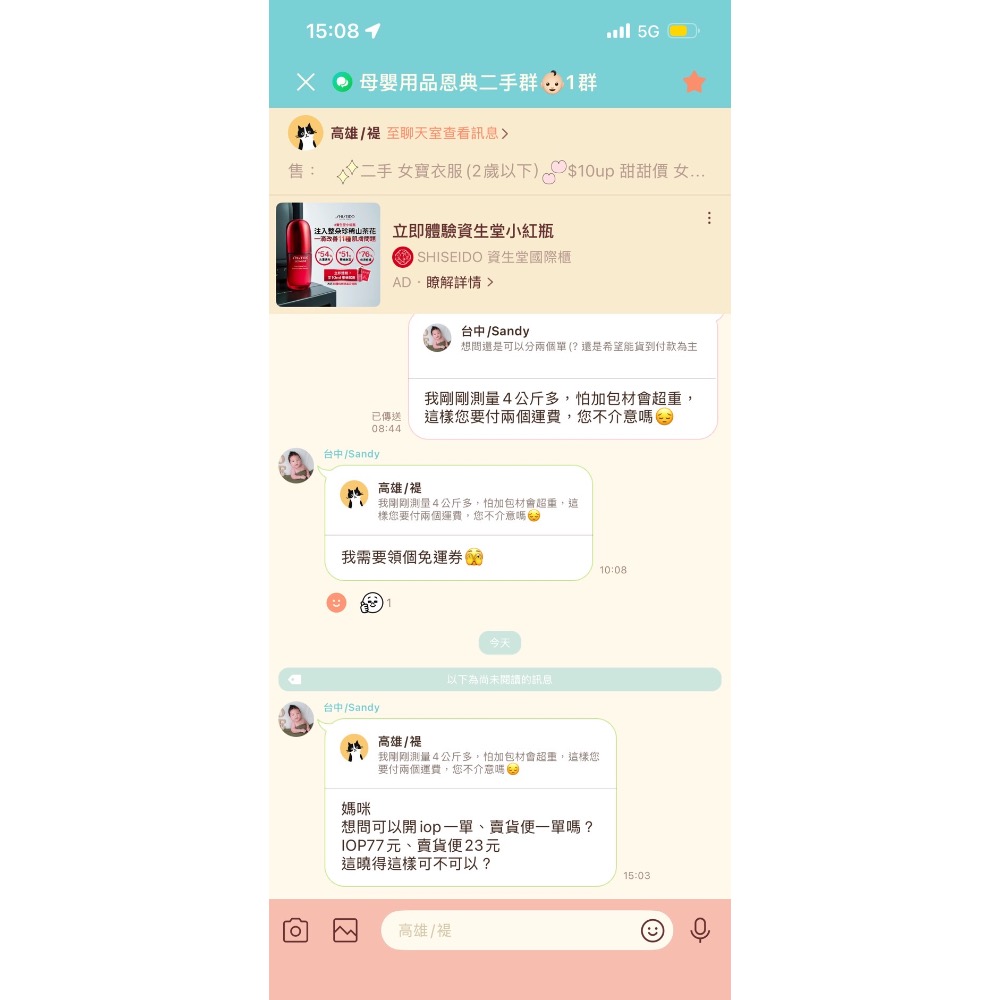Record a voice message with the microphone
This screenshot has width=1000, height=1000.
[700, 930]
